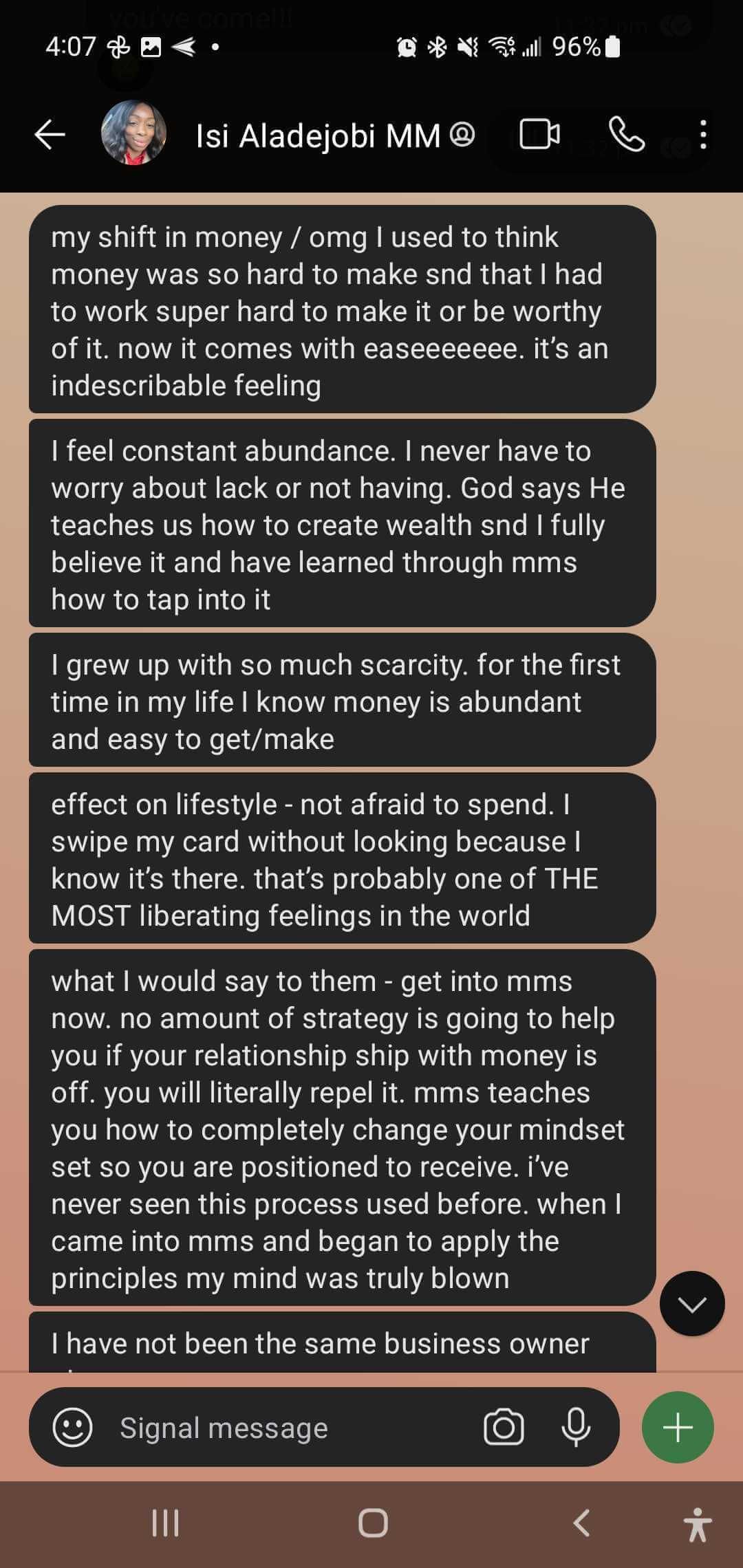Viewport: 743px width, 1568px height.
Task: Open the emoji picker
Action: tap(72, 1427)
